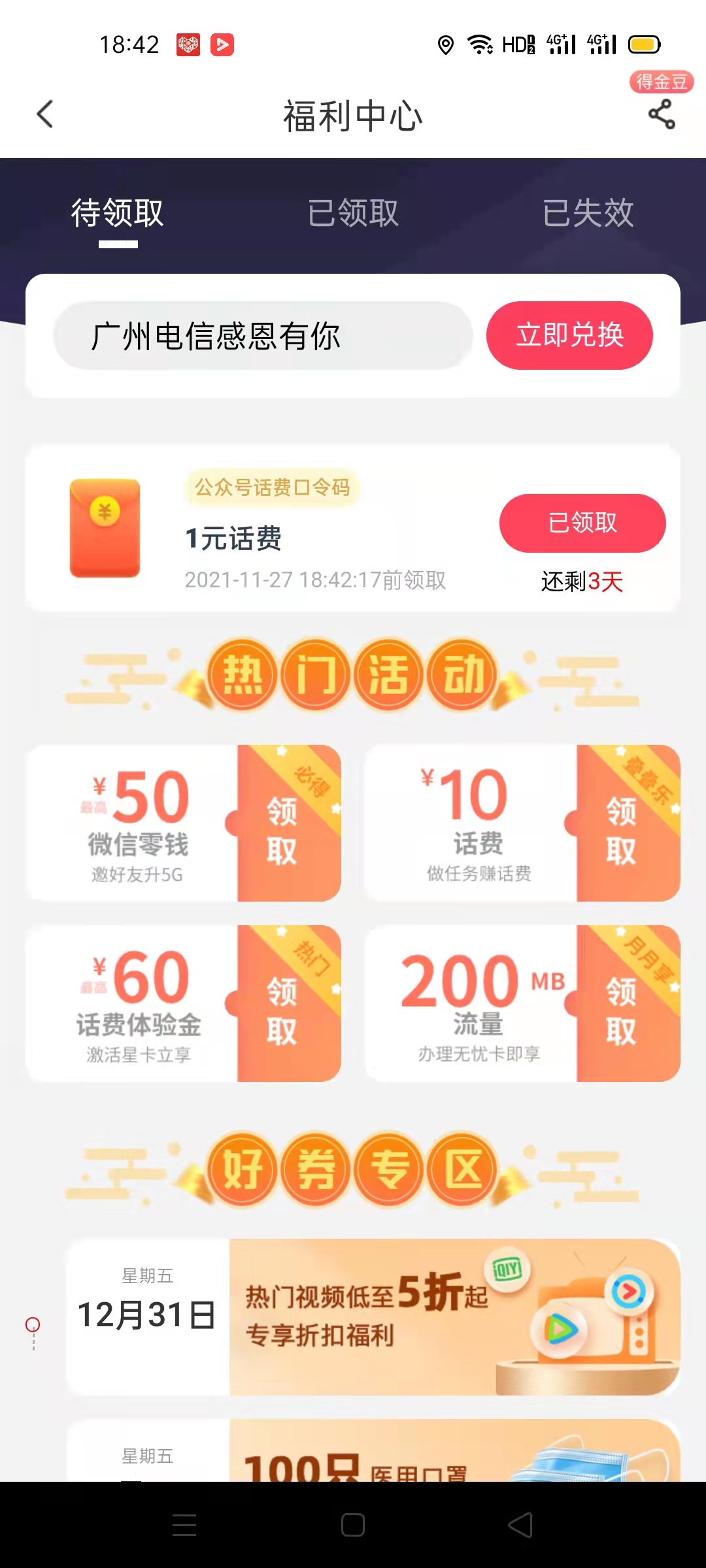Tap 已领取 button on 1元话费
The image size is (706, 1568).
pyautogui.click(x=582, y=523)
